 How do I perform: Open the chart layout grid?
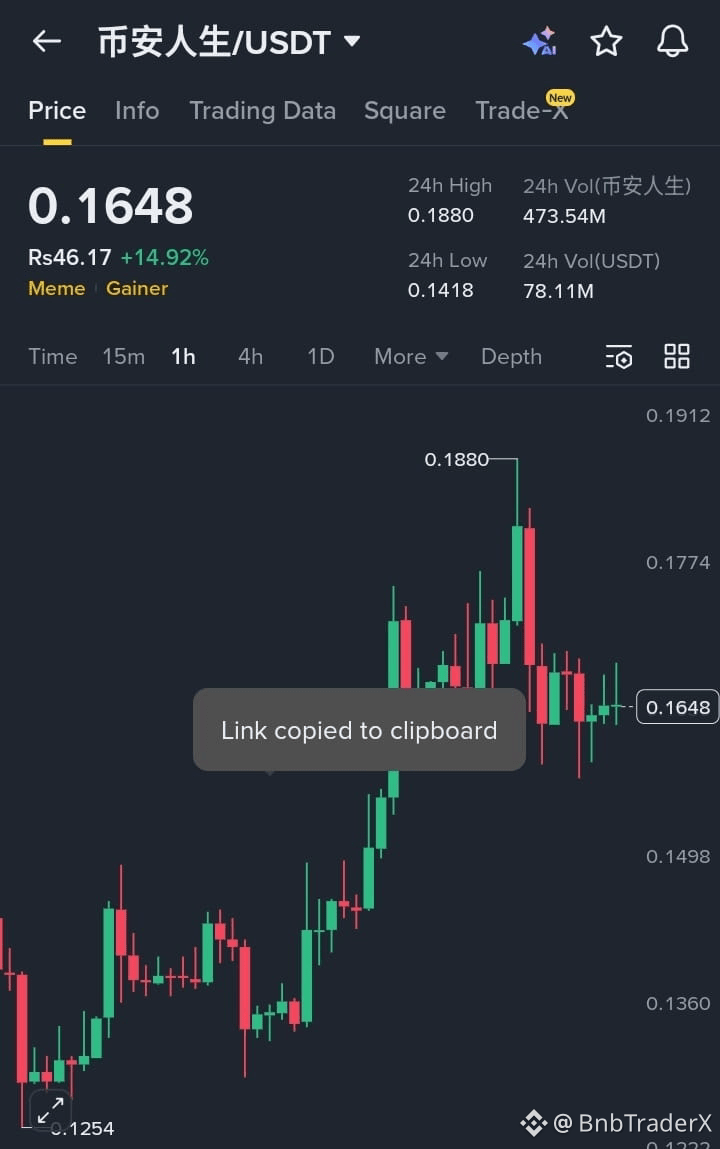pos(677,357)
